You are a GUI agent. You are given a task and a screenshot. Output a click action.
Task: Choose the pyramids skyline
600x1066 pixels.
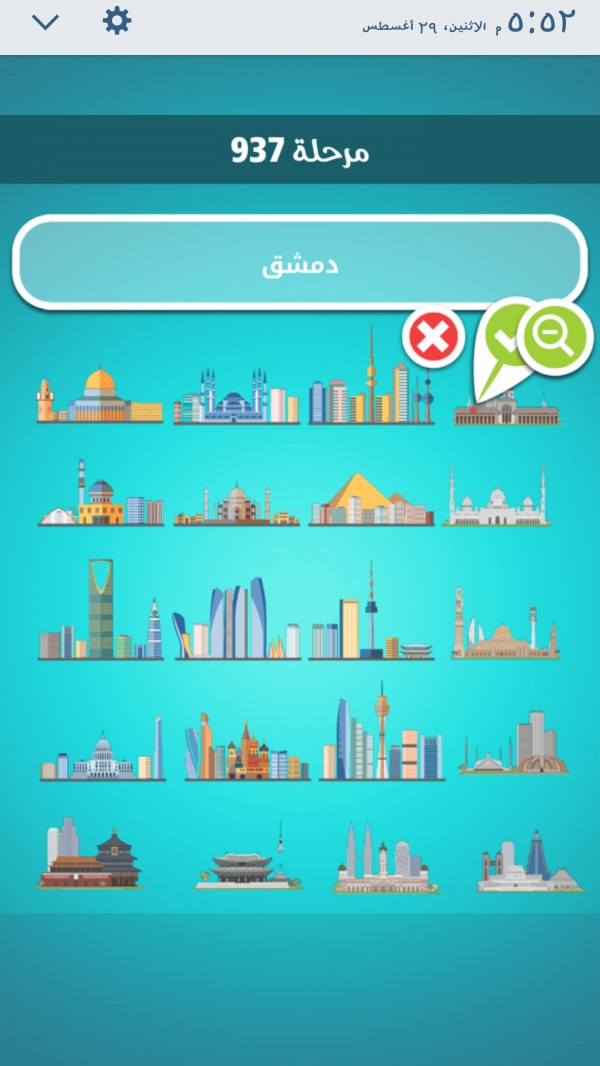point(371,500)
